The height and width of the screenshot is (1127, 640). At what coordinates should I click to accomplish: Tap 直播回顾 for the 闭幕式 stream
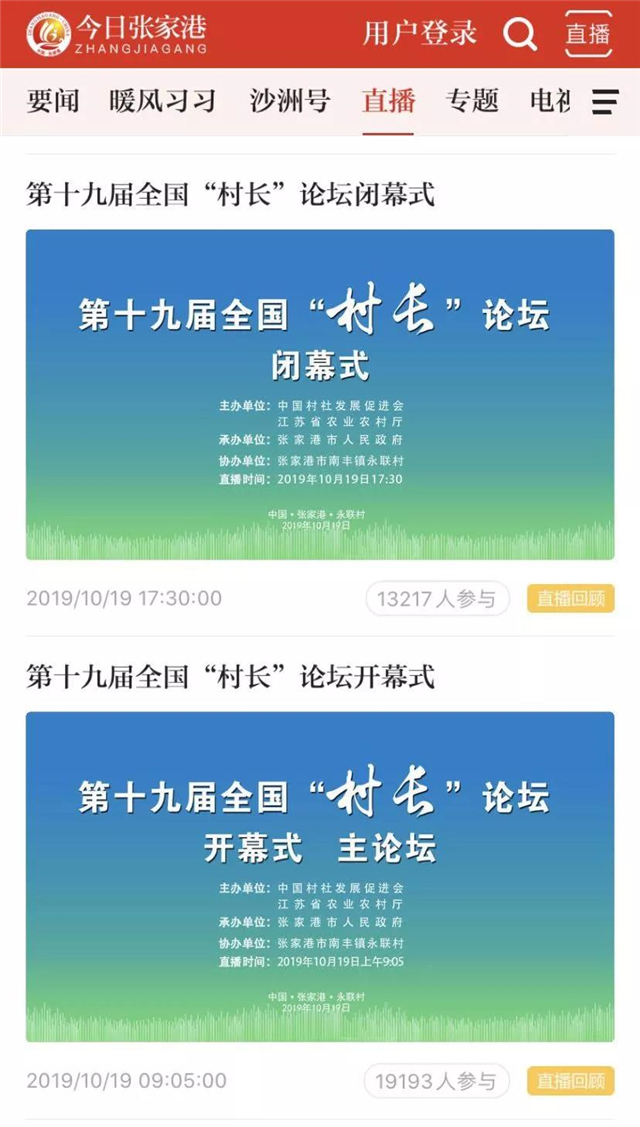[570, 599]
